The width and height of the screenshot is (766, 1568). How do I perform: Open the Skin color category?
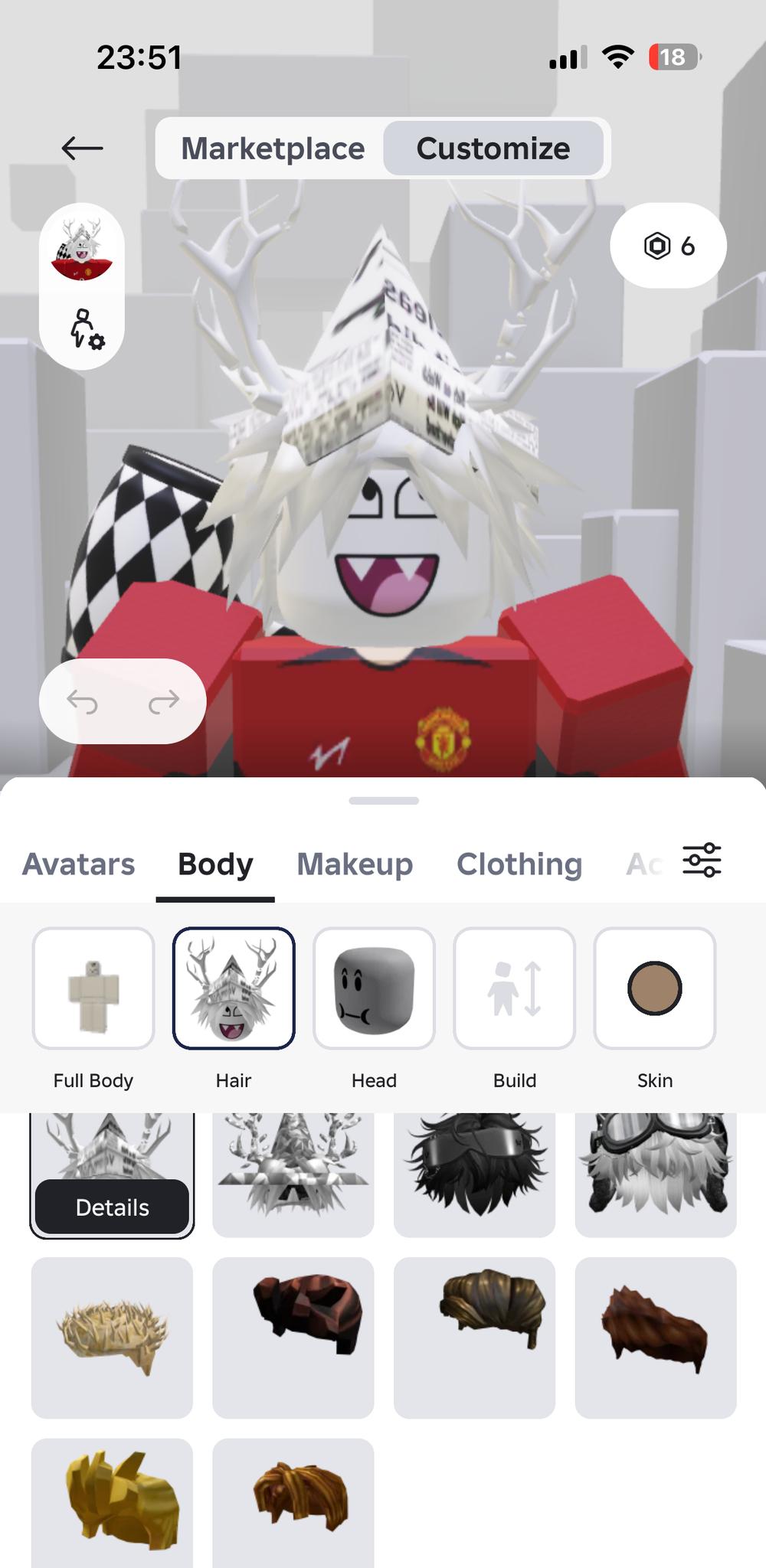tap(655, 988)
